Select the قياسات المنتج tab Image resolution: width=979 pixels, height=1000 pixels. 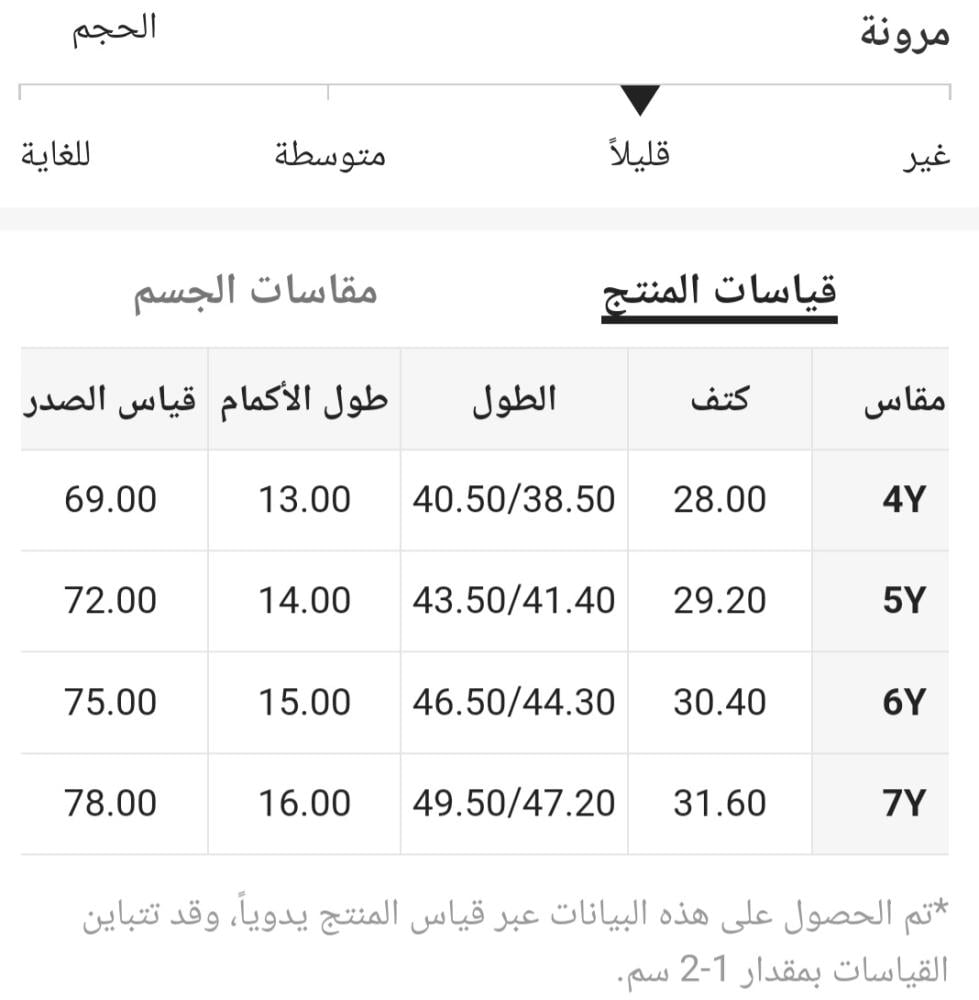click(719, 291)
